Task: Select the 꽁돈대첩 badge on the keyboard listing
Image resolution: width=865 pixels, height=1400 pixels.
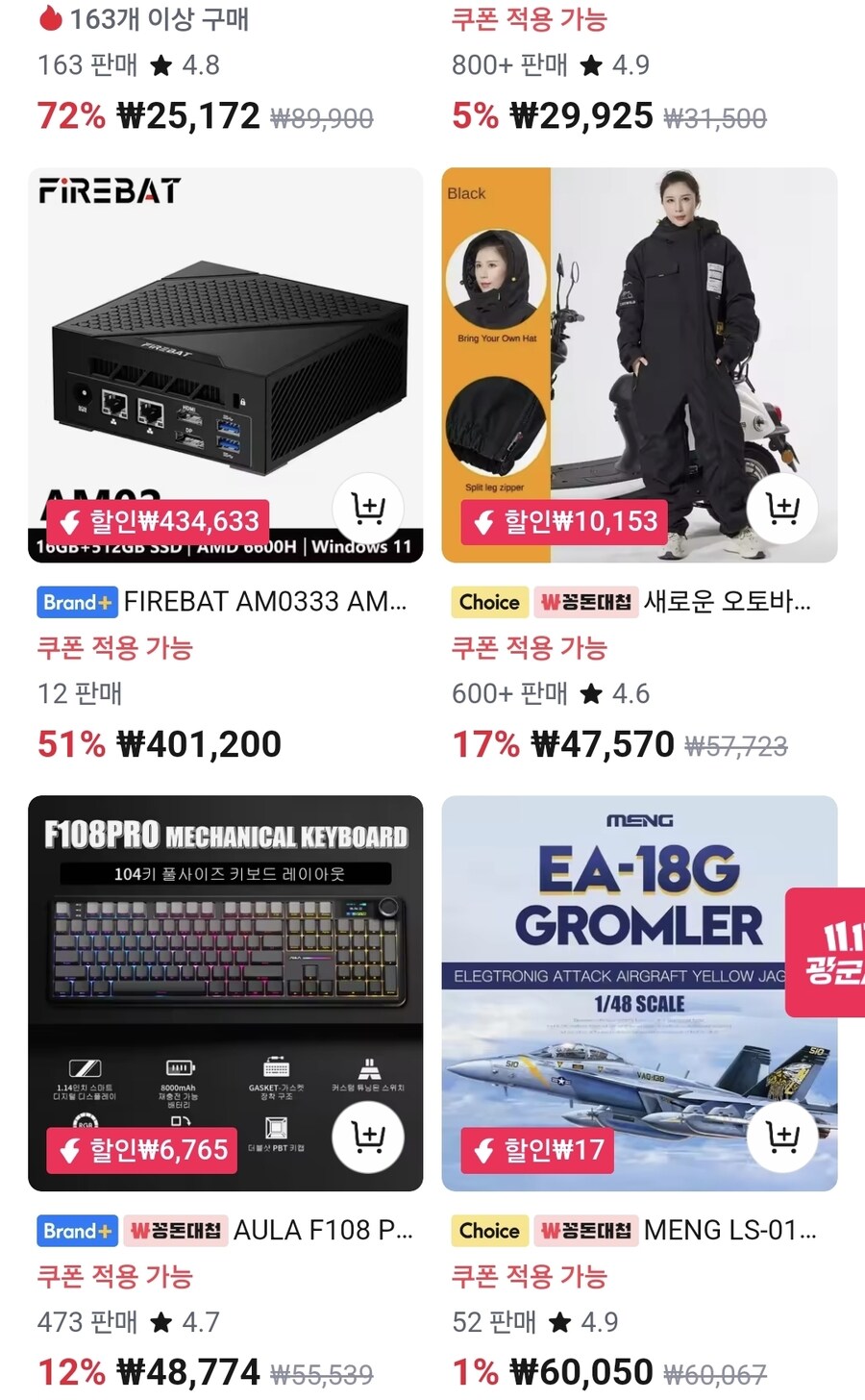Action: 175,1231
